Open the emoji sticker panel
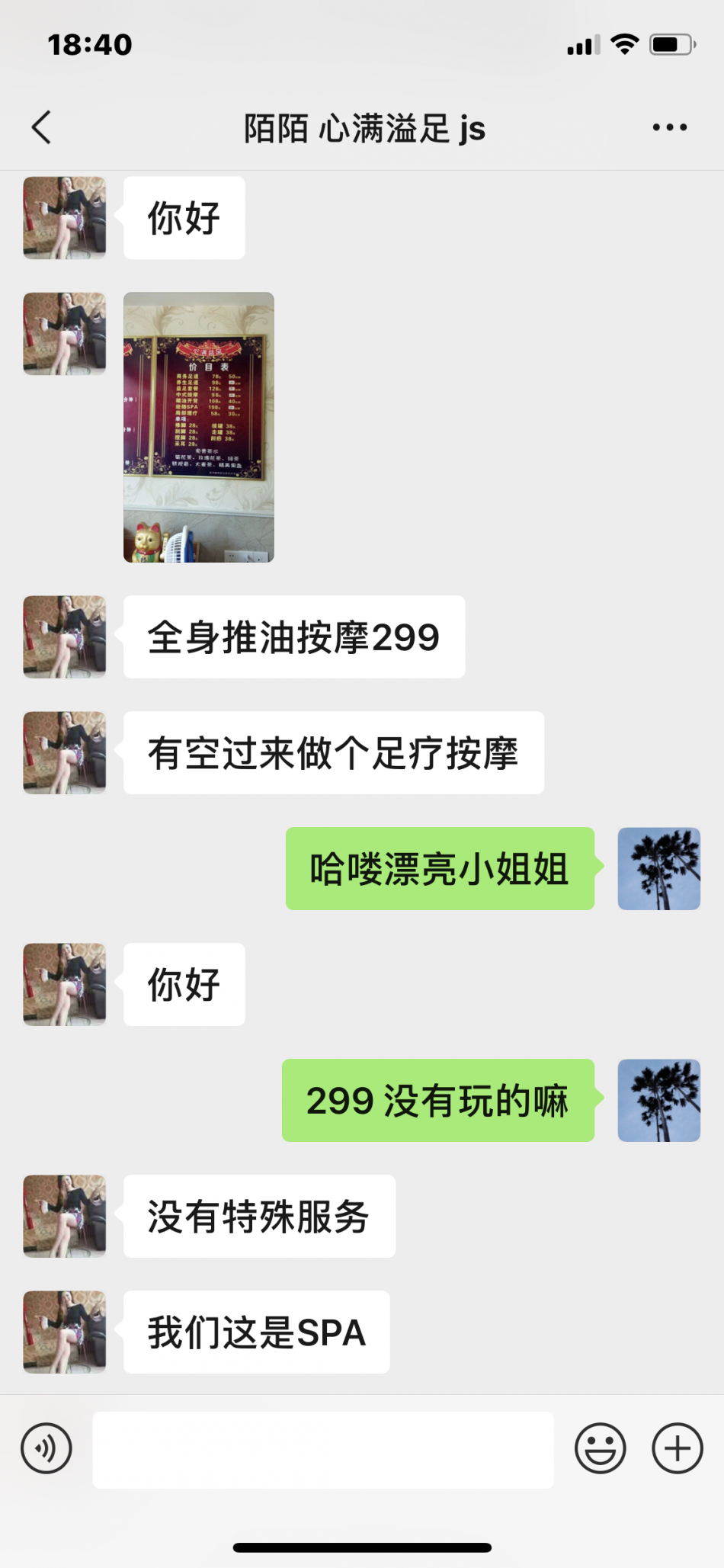This screenshot has width=724, height=1568. click(x=600, y=1448)
